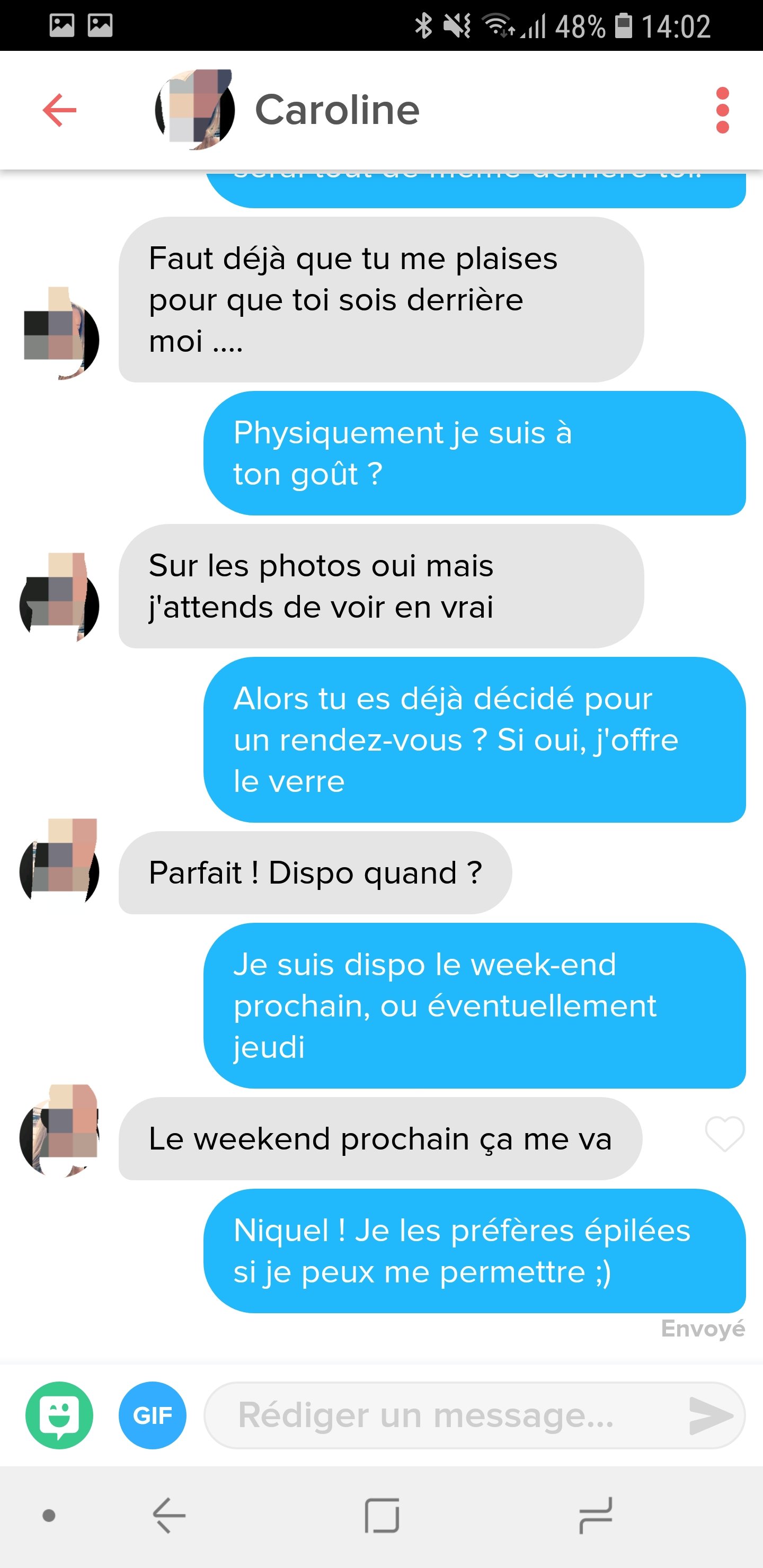Open the three-dot overflow menu
Screen dimensions: 763x1568
coord(722,110)
